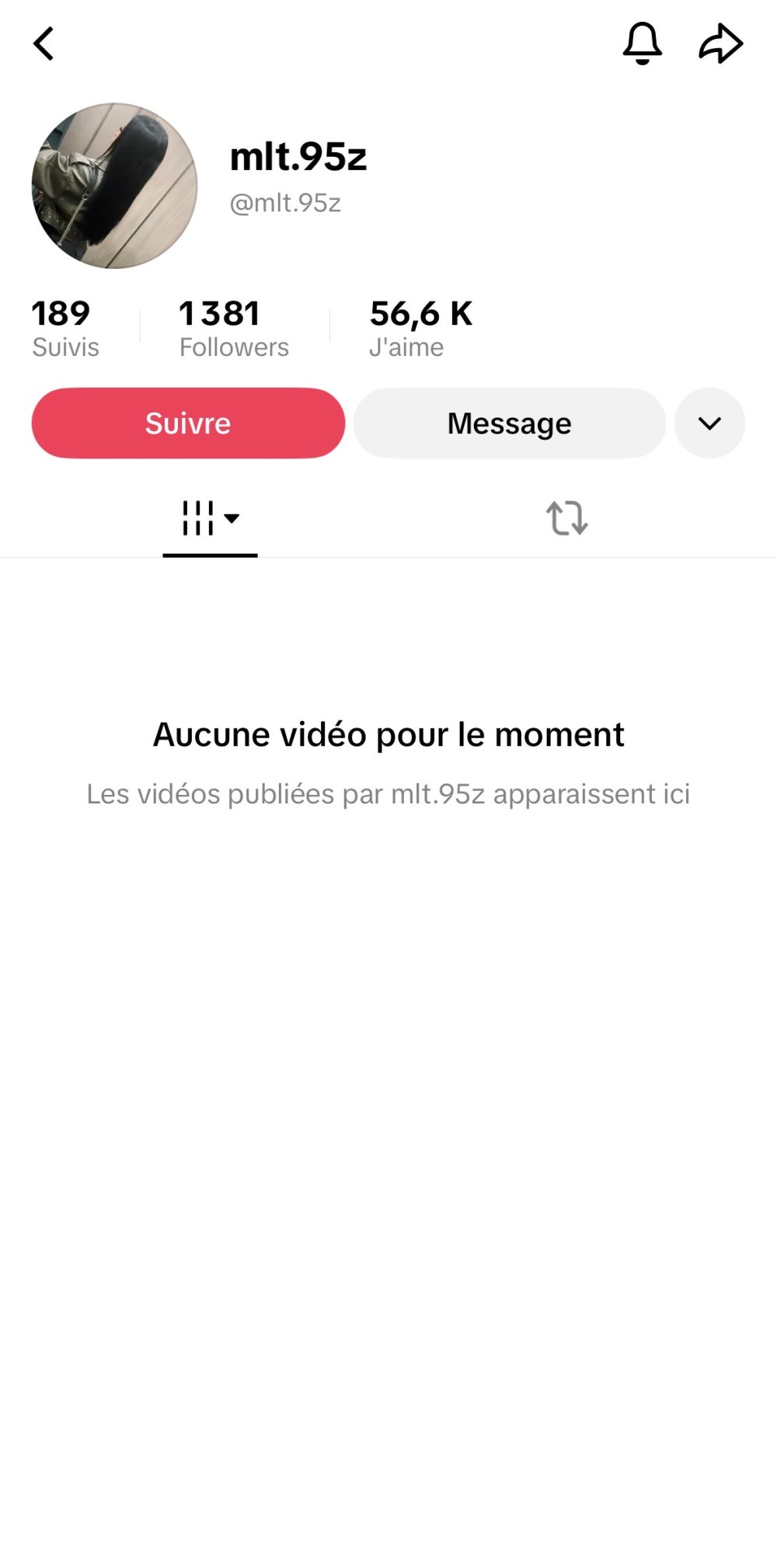This screenshot has width=777, height=1568.
Task: Share this profile
Action: click(720, 44)
